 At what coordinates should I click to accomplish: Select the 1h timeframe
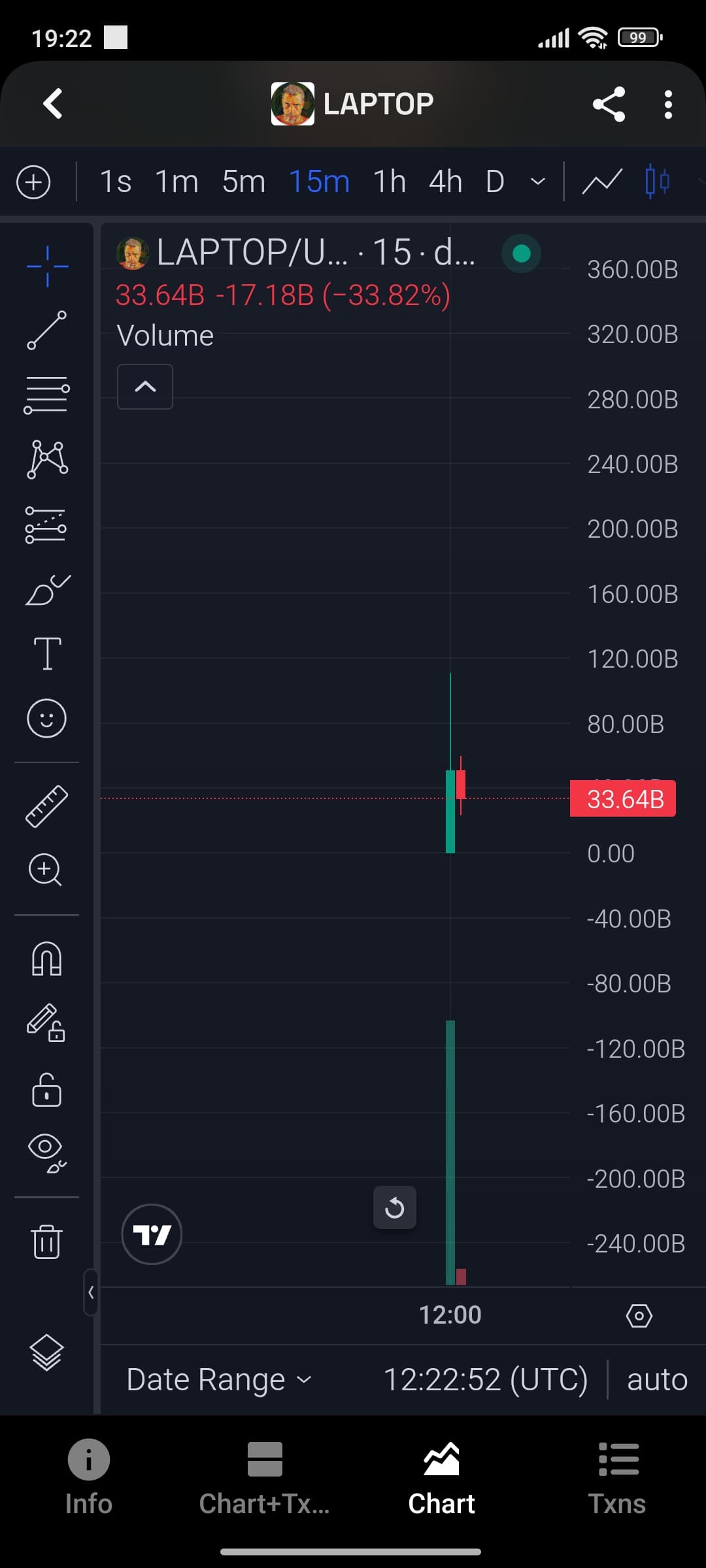coord(390,181)
